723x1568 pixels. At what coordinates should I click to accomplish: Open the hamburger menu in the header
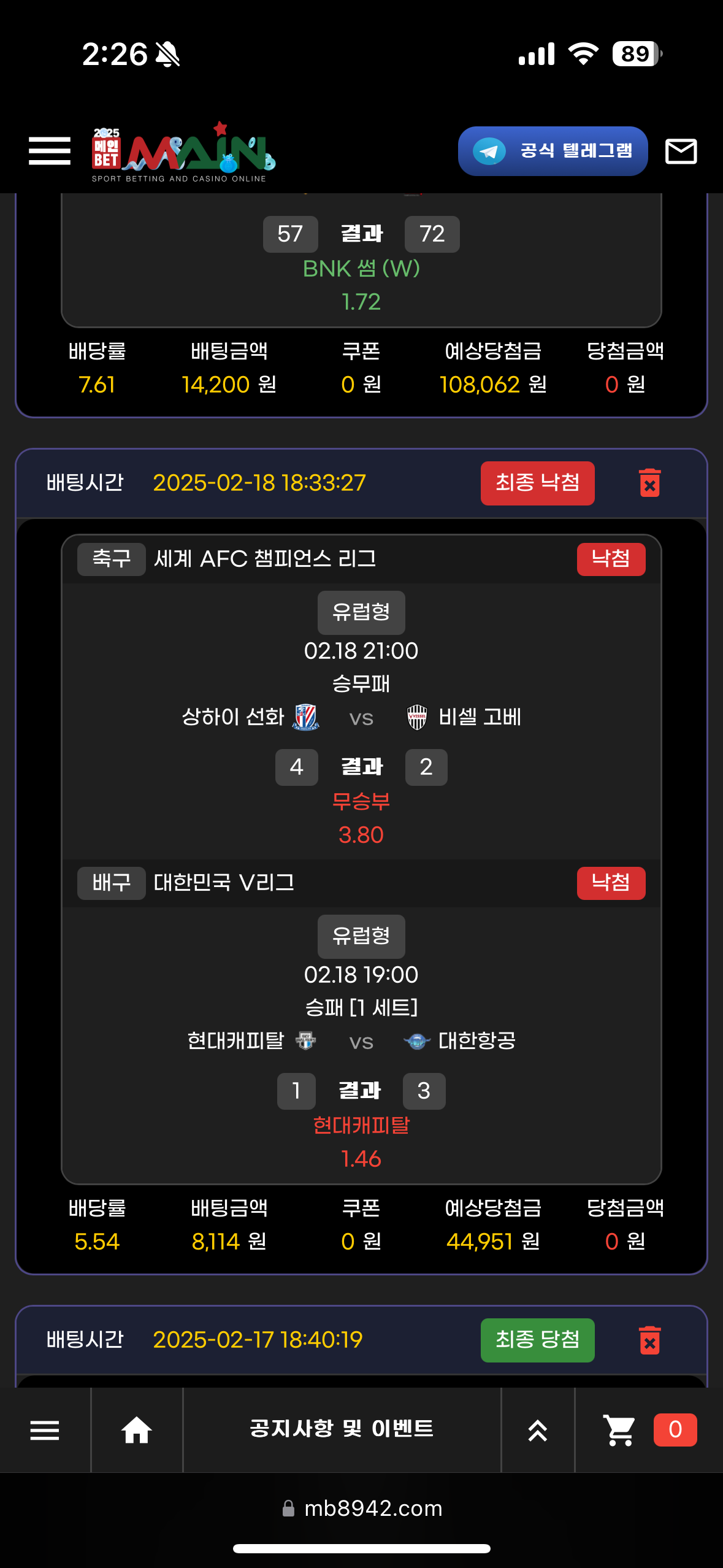click(x=49, y=151)
